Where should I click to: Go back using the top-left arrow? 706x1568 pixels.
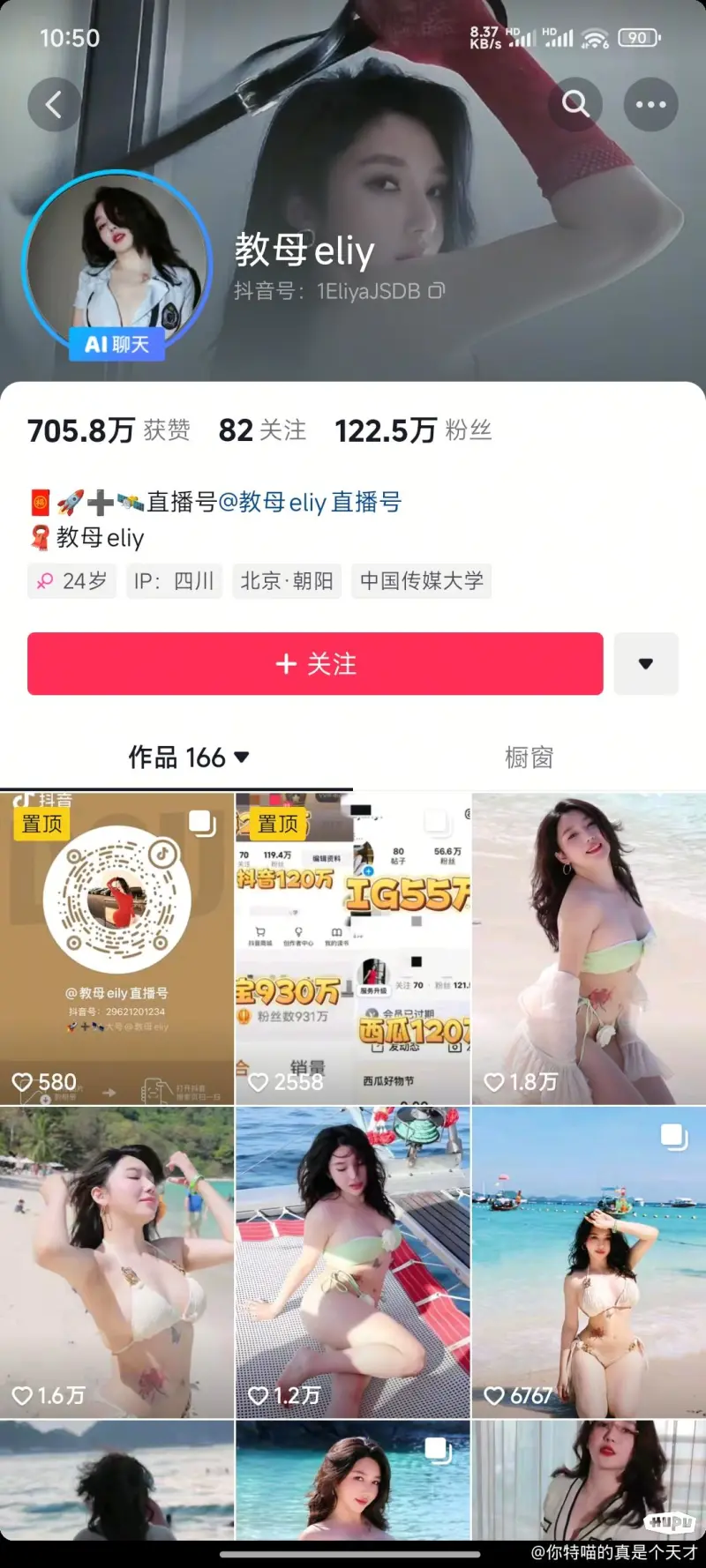(x=54, y=105)
